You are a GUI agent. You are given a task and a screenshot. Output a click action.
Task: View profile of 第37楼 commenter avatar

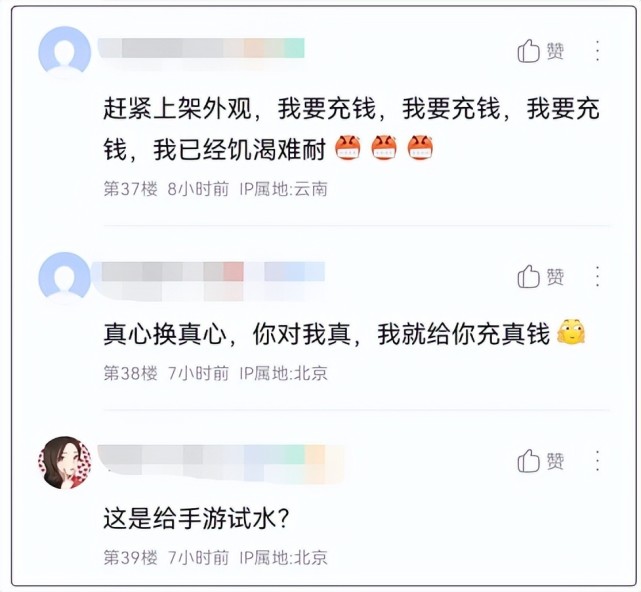[x=64, y=52]
